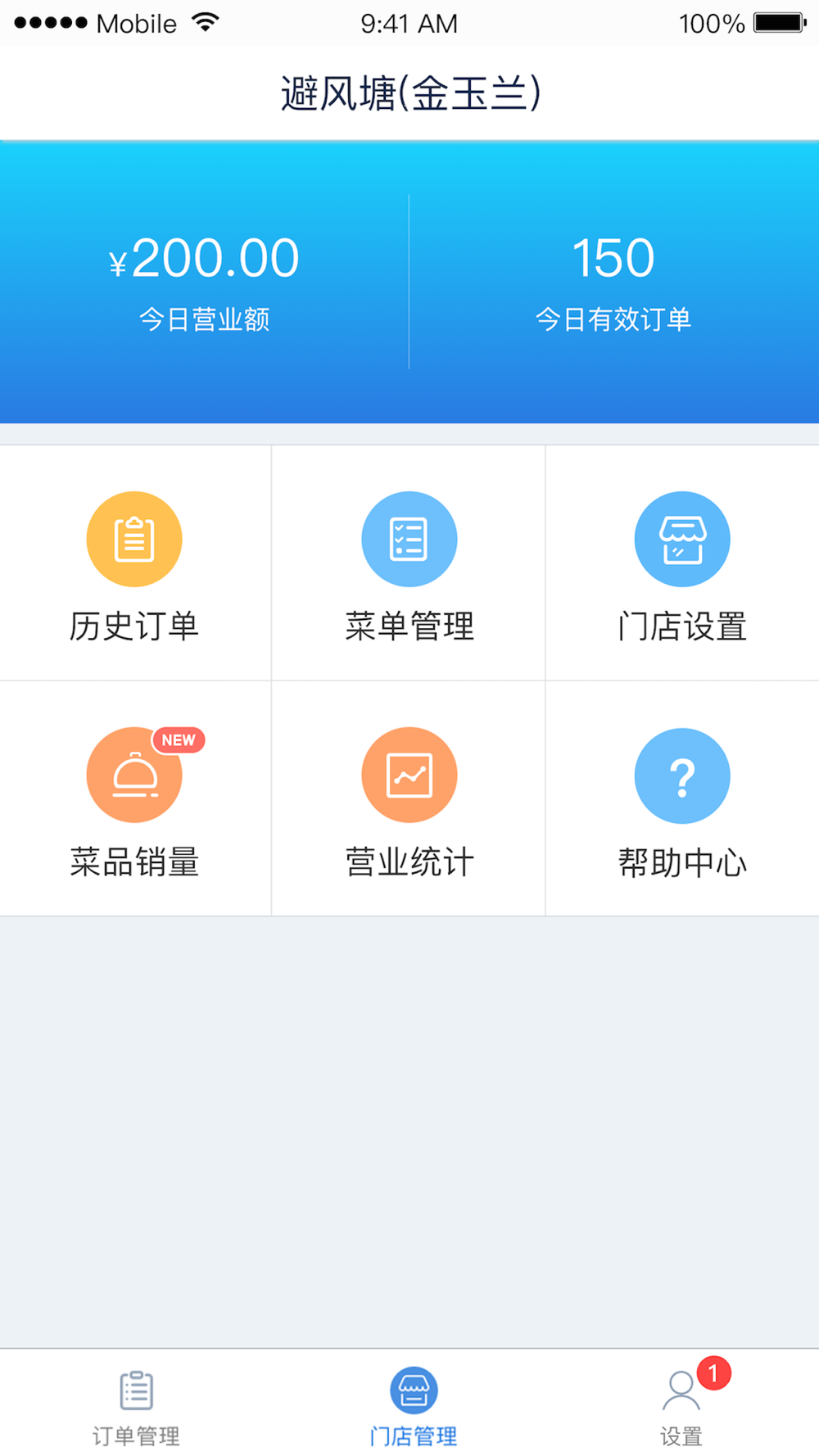Open 菜单管理 (menu management)

tap(409, 564)
